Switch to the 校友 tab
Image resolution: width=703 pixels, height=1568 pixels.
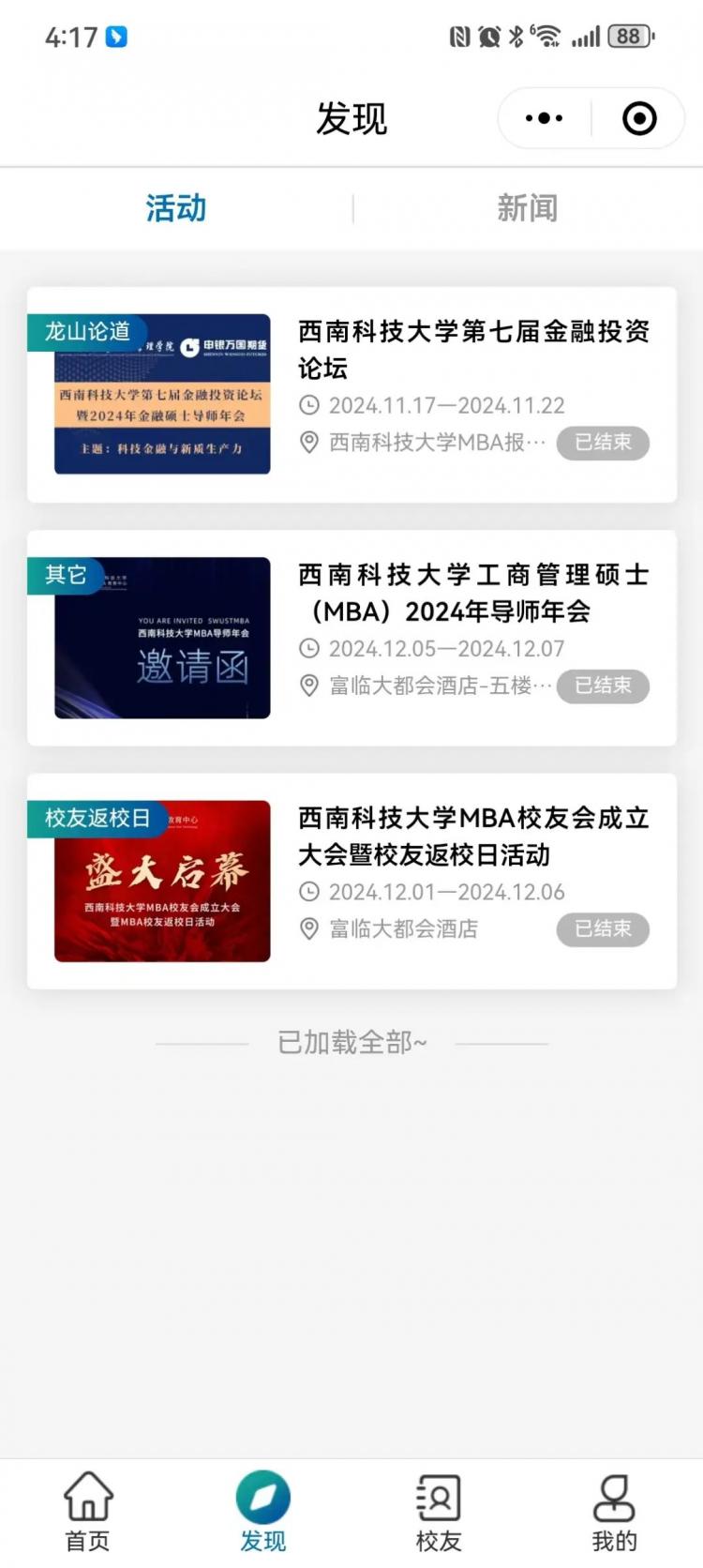(439, 1511)
